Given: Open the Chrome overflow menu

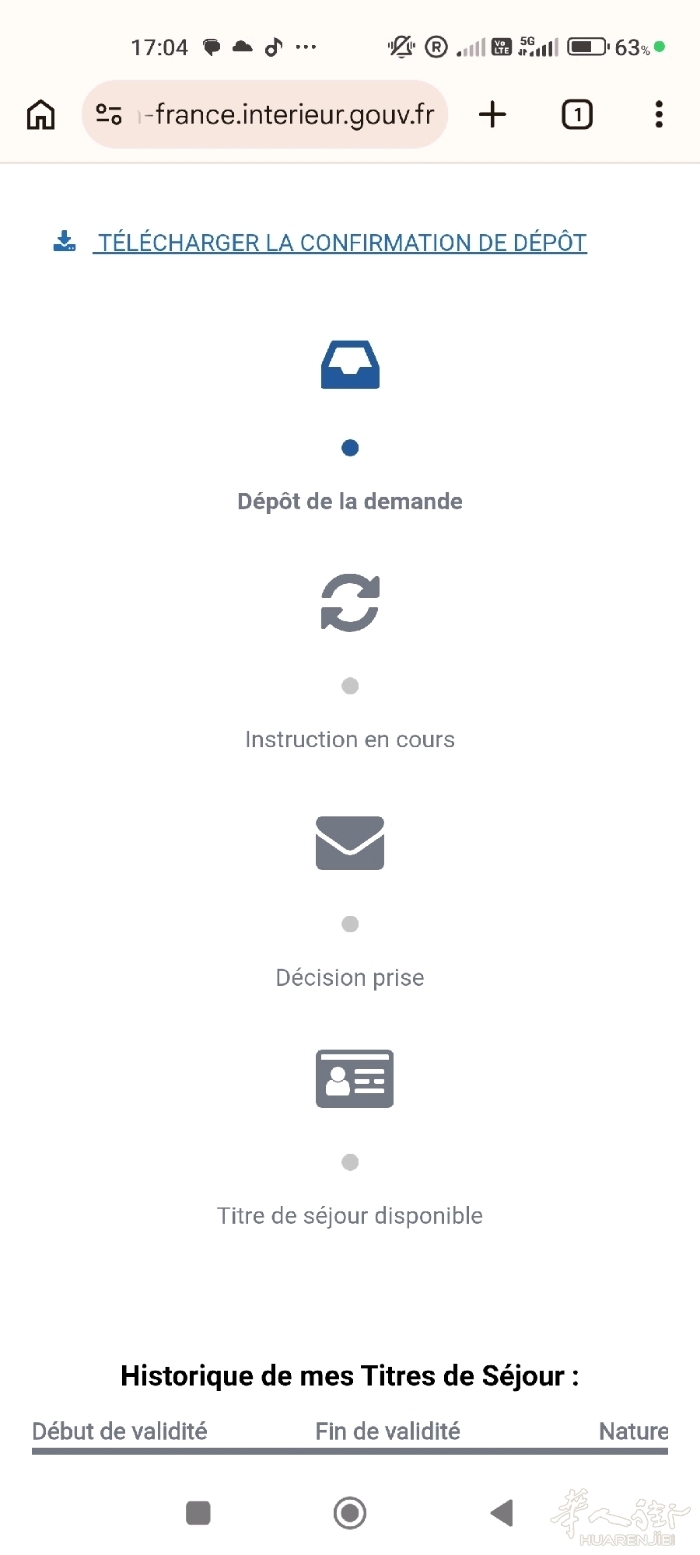Looking at the screenshot, I should pos(658,115).
